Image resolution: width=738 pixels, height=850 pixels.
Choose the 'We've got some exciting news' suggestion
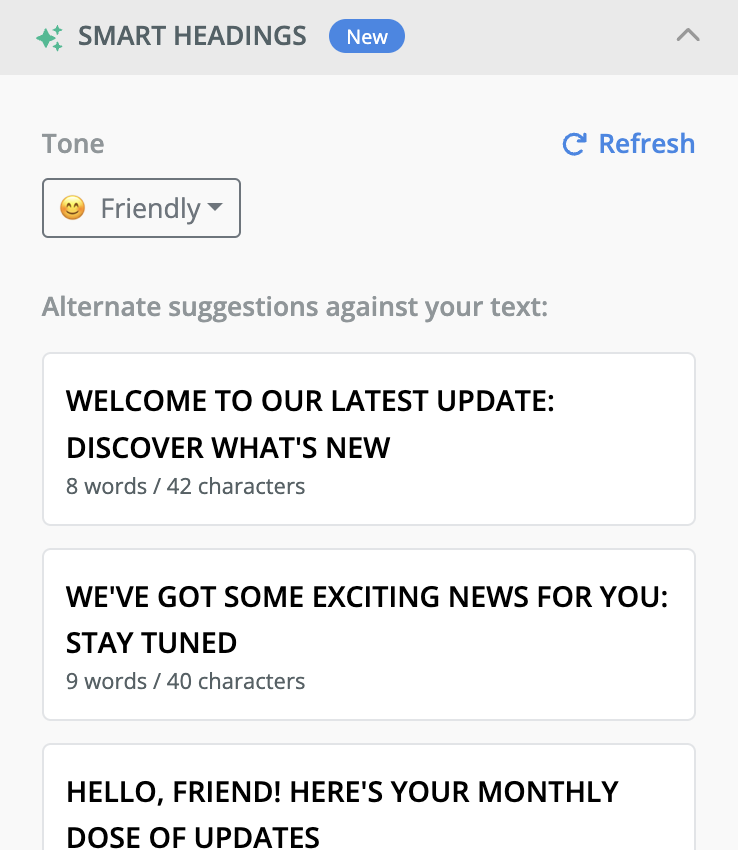[x=368, y=634]
